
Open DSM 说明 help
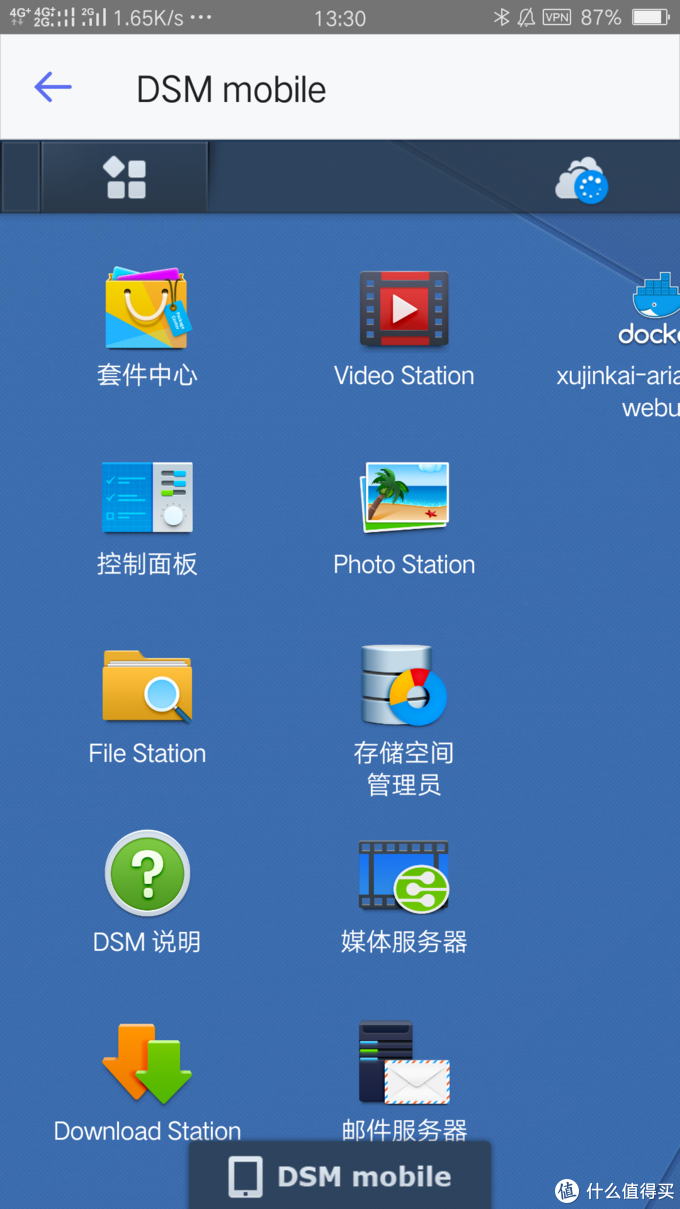click(147, 875)
